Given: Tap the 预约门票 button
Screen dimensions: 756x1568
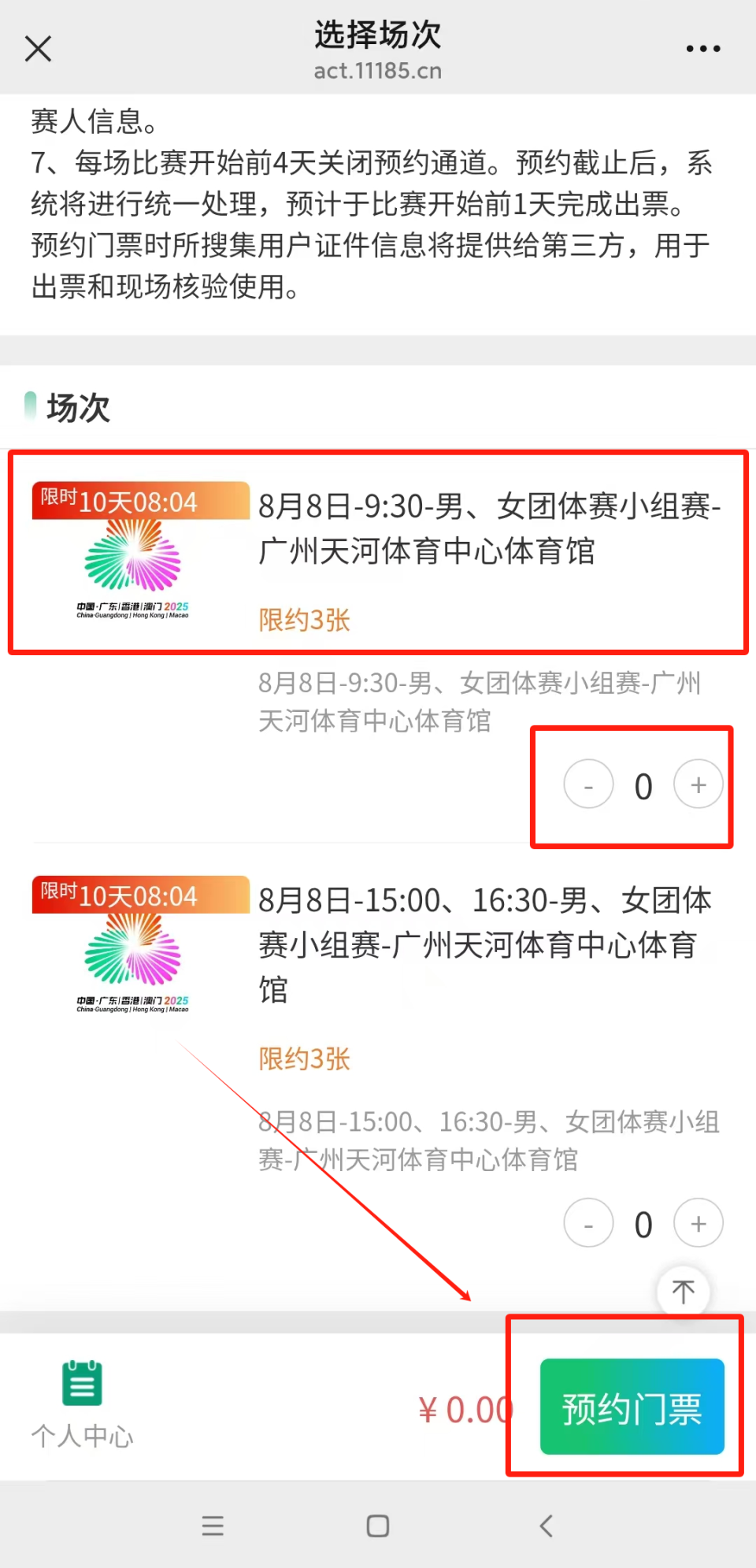Looking at the screenshot, I should pyautogui.click(x=632, y=1407).
